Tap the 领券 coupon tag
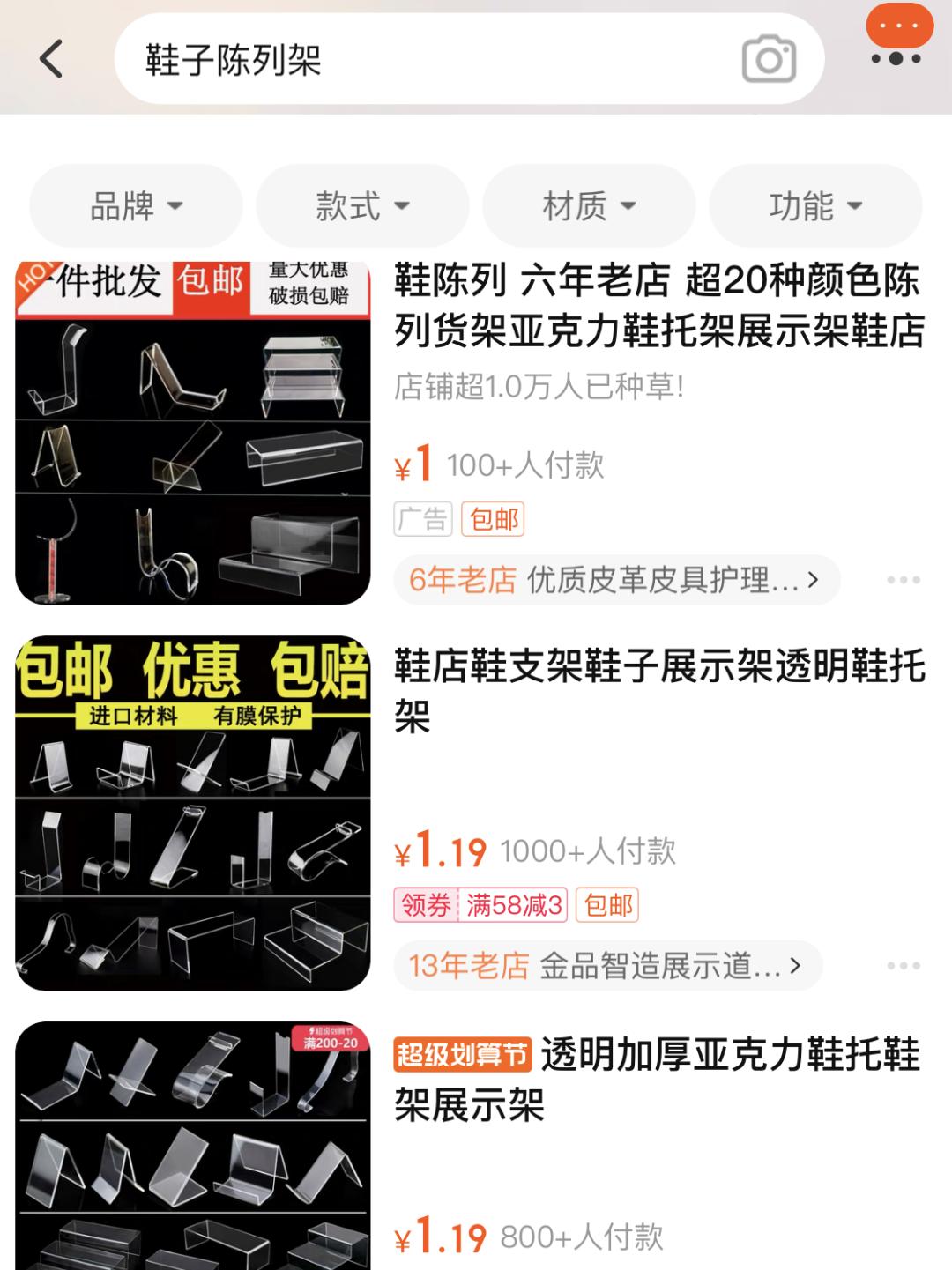Screen dimensions: 952x1270 click(x=428, y=904)
